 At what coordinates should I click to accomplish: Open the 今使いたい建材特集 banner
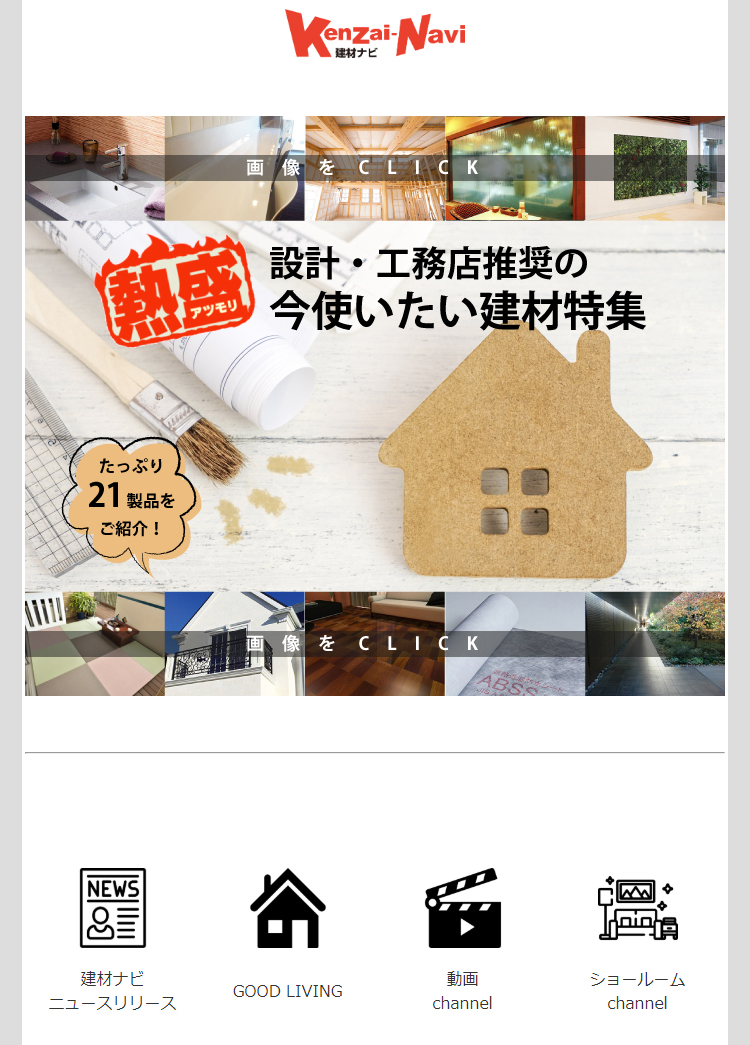click(375, 405)
